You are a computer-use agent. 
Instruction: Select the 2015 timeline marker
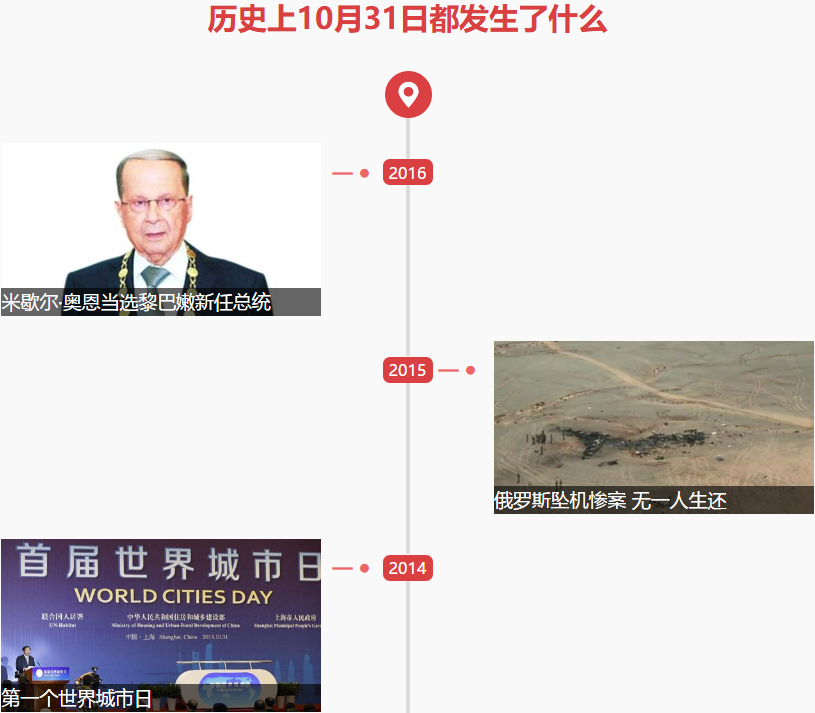pyautogui.click(x=407, y=370)
